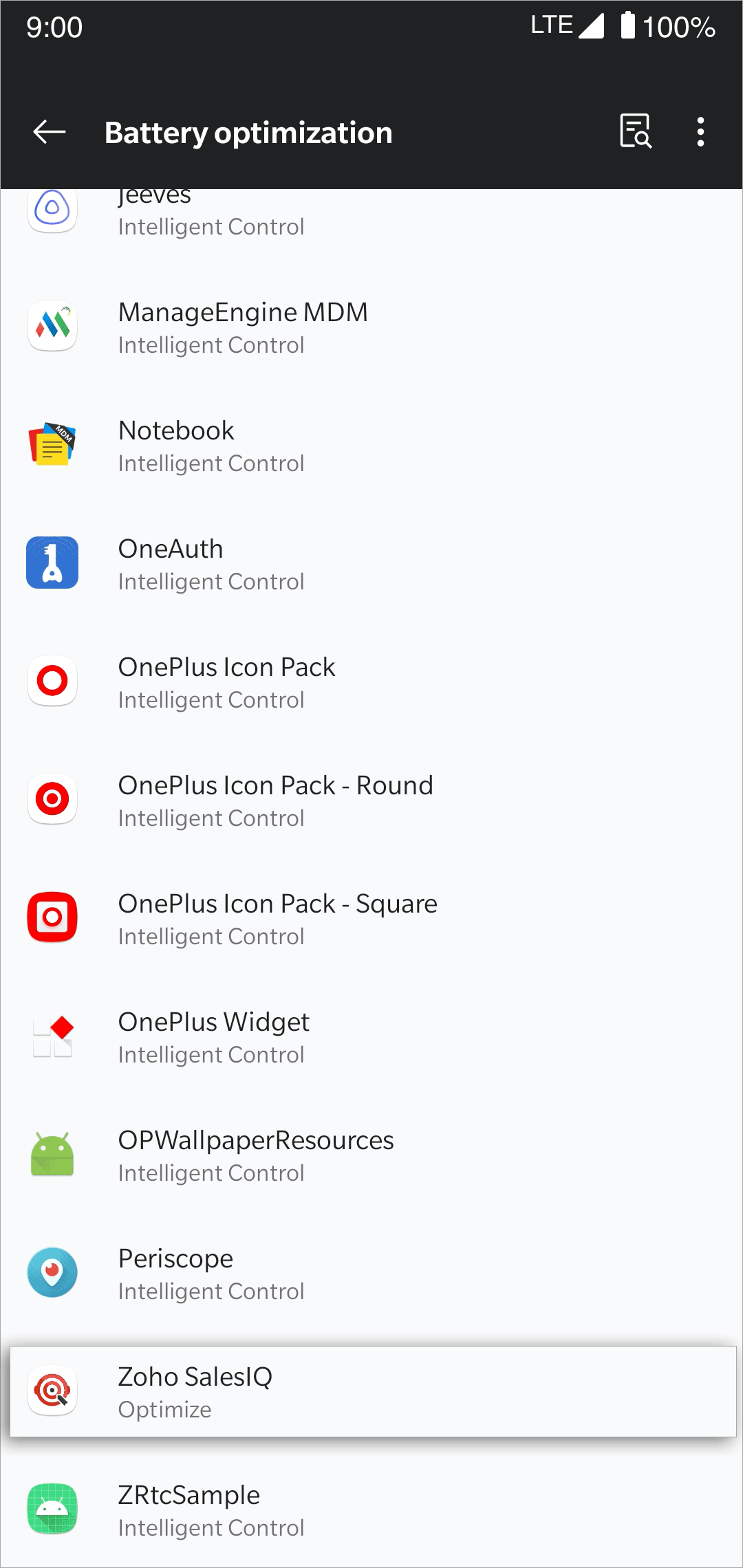Open OnePlus Icon Pack entry
Screen dimensions: 743x1568
(371, 684)
